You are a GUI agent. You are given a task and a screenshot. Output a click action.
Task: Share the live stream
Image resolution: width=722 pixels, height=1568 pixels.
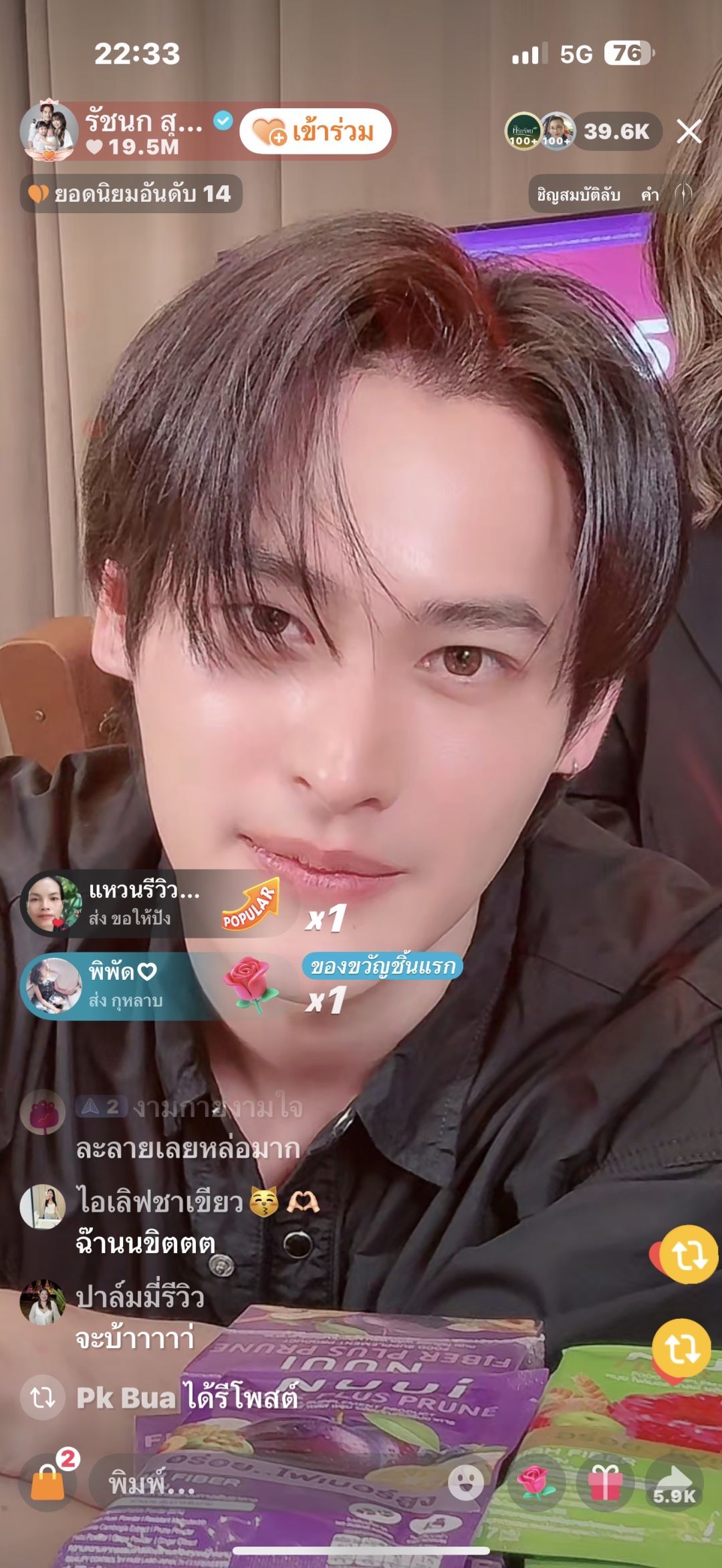[674, 1482]
